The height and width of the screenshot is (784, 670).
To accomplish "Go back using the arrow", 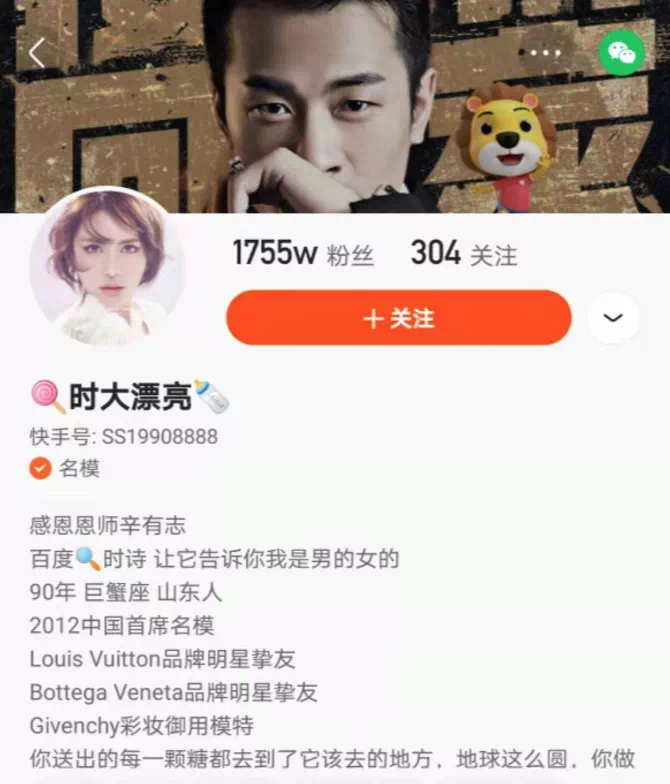I will (38, 53).
